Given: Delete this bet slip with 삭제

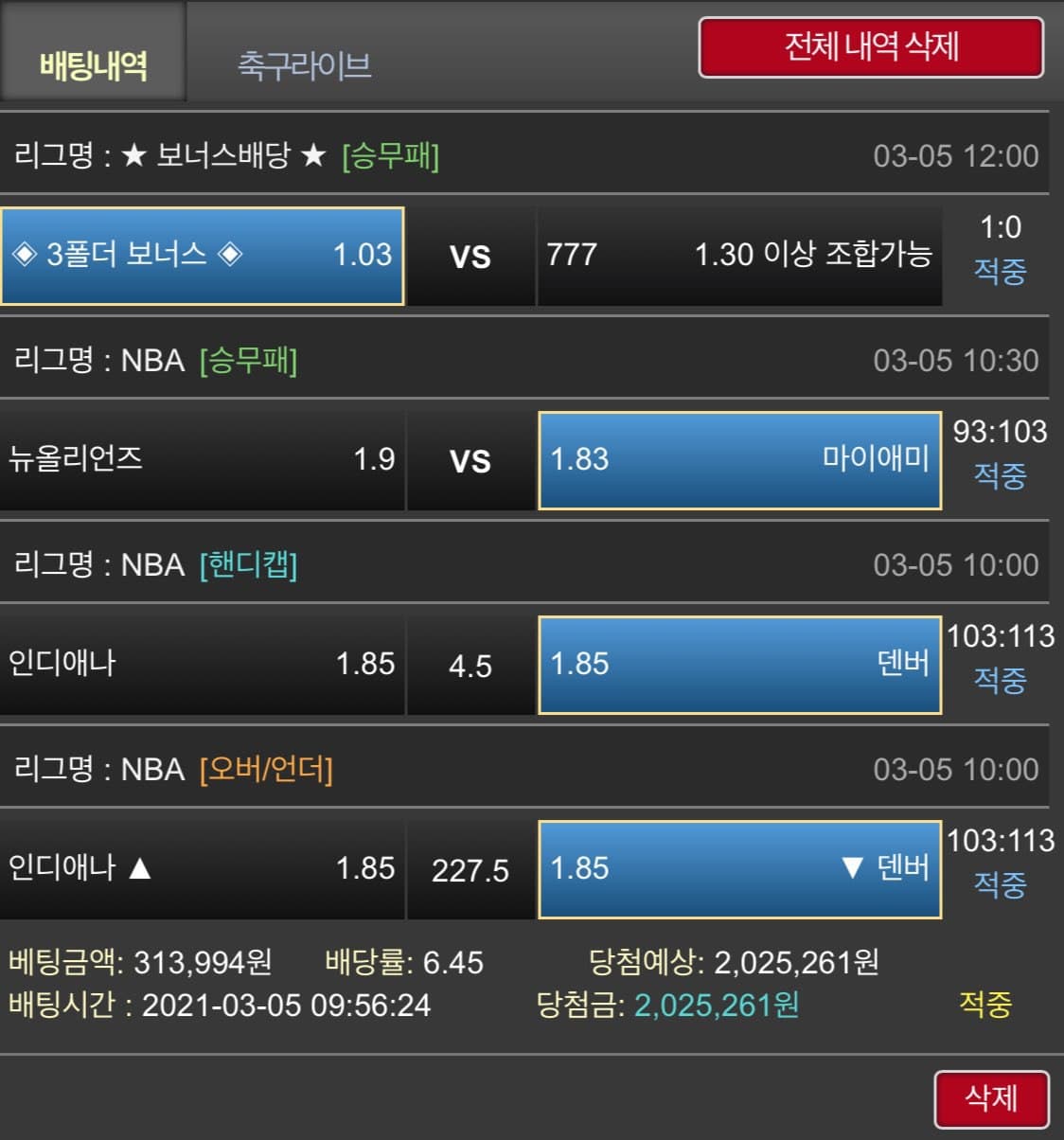Looking at the screenshot, I should 991,1097.
